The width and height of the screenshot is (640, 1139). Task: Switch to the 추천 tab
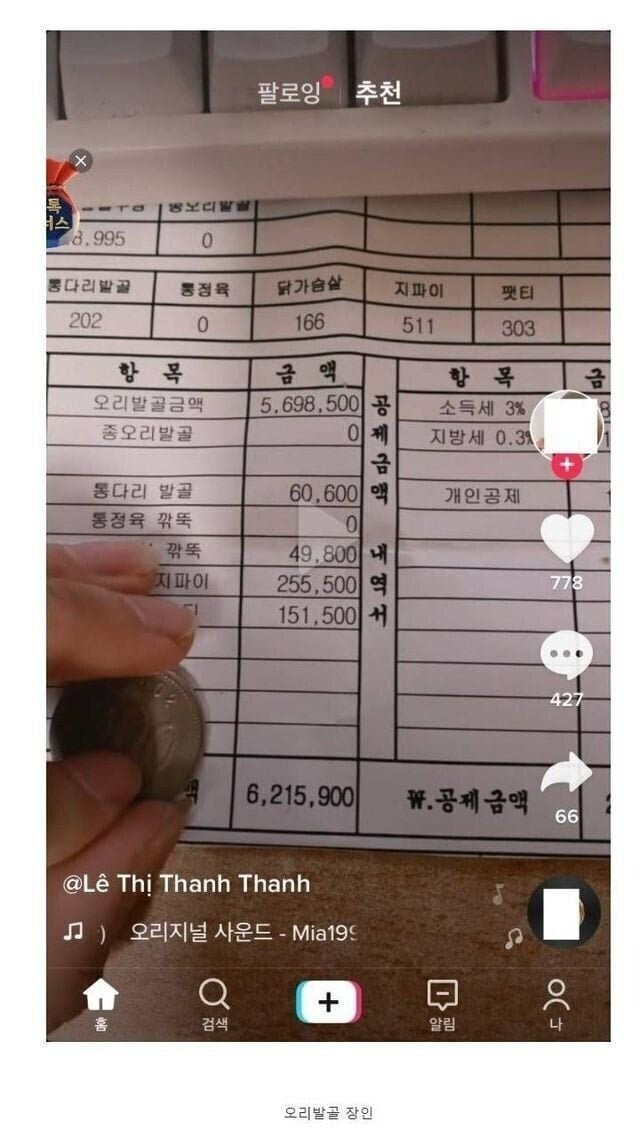point(378,92)
